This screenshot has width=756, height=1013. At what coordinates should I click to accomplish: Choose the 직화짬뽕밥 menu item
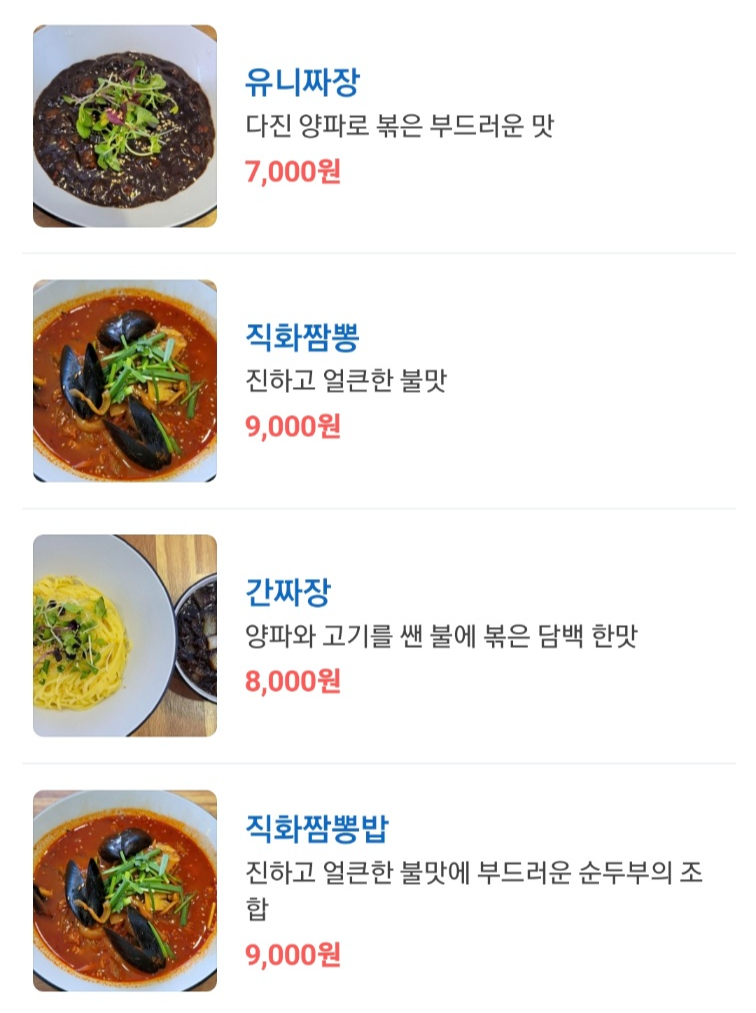pos(316,828)
